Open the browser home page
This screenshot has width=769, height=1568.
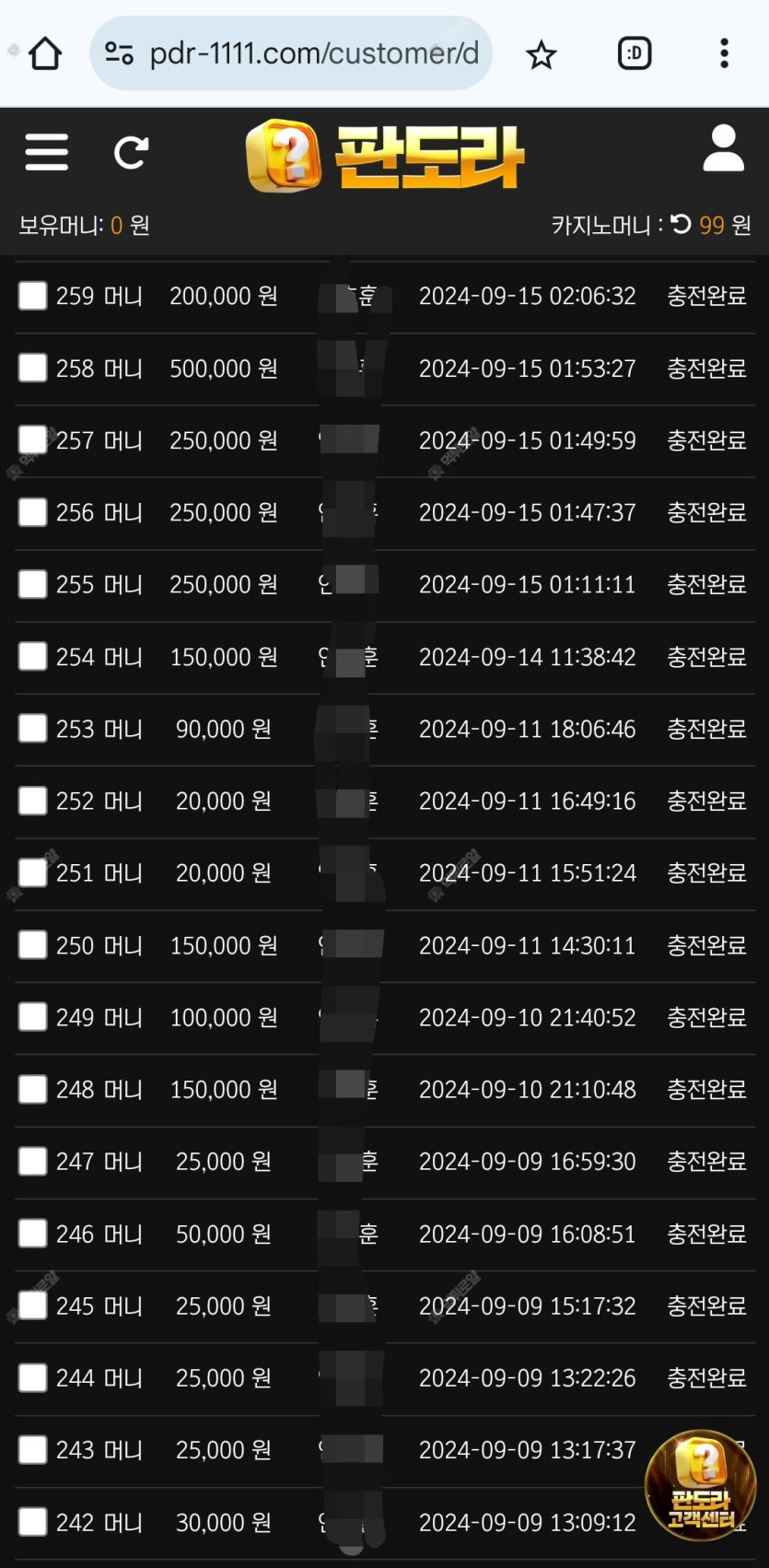(x=44, y=53)
